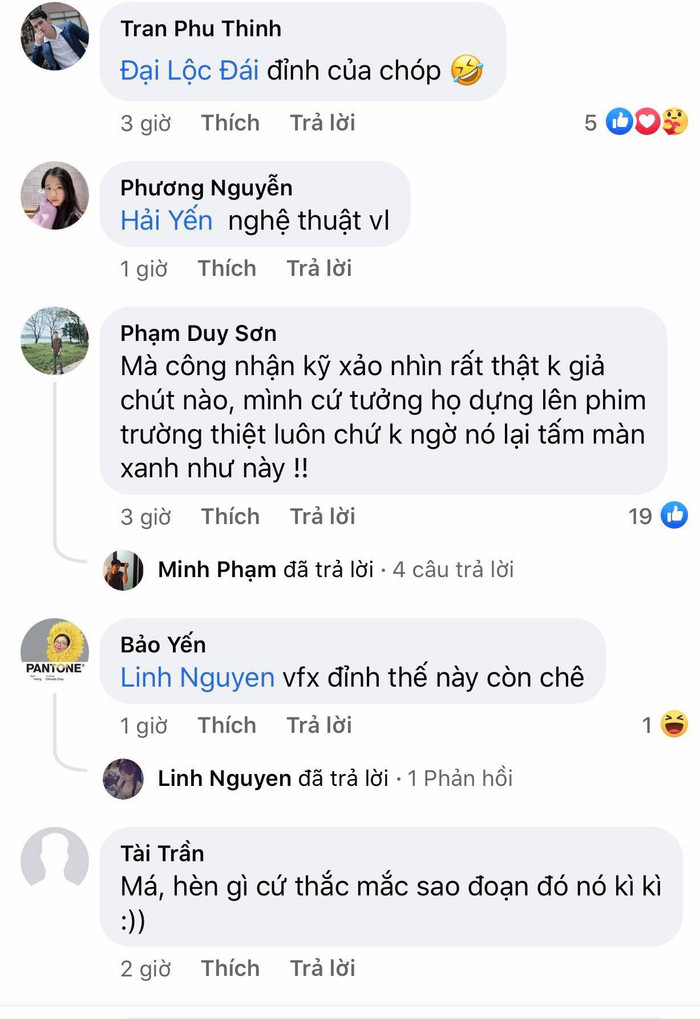Like Tran Phu Thinh's comment
Viewport: 700px width, 1019px height.
click(230, 123)
